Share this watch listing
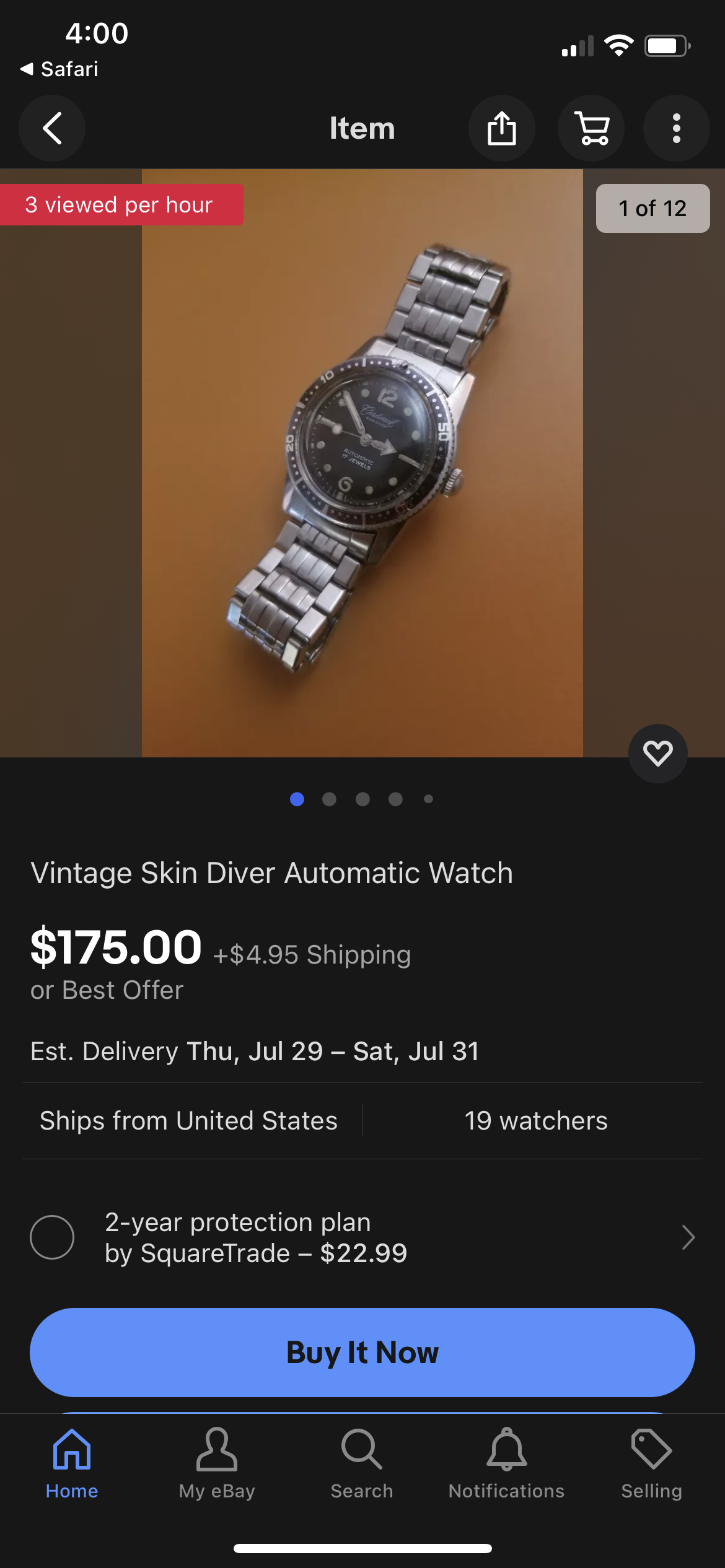The image size is (725, 1568). 501,128
